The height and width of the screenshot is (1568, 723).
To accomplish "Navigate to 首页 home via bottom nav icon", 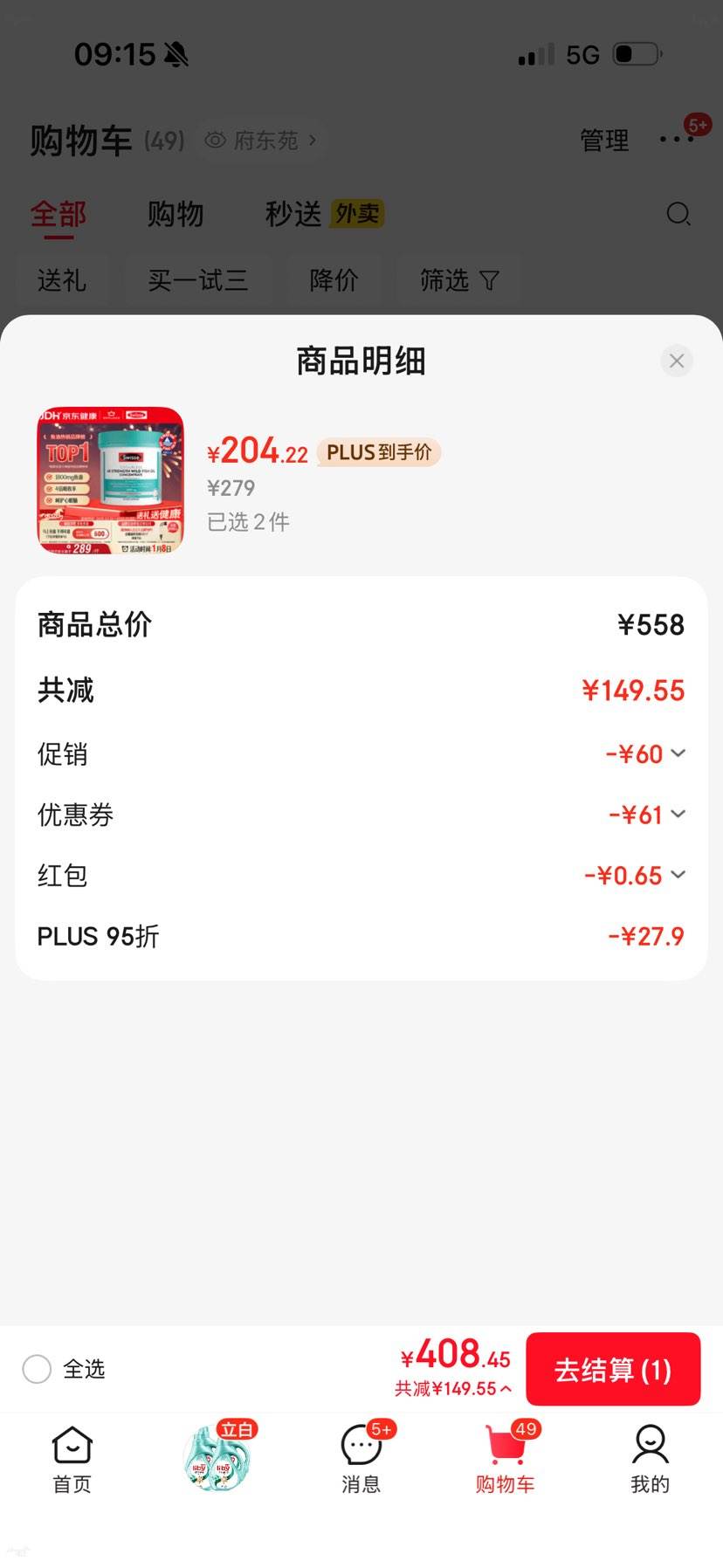I will (72, 1456).
